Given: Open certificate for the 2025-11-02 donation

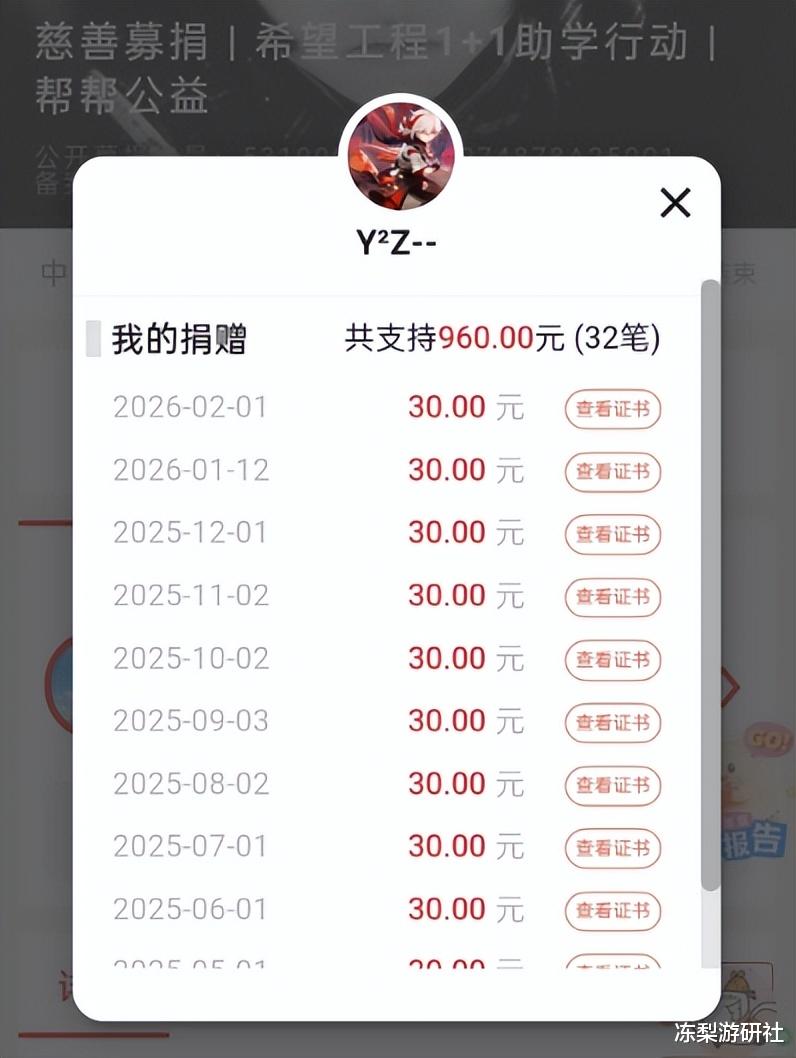Looking at the screenshot, I should (613, 597).
